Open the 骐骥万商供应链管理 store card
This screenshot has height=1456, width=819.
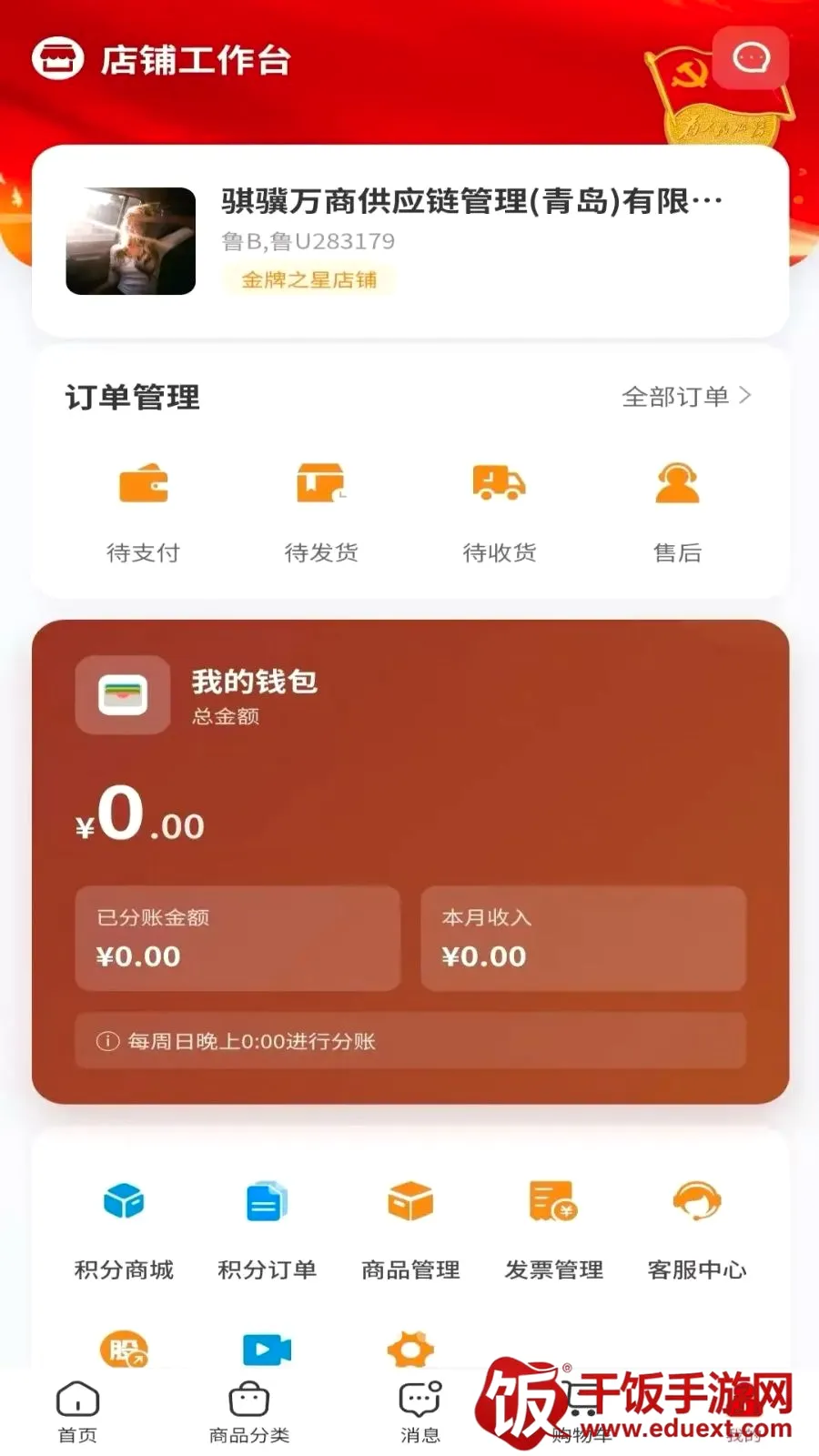[410, 241]
